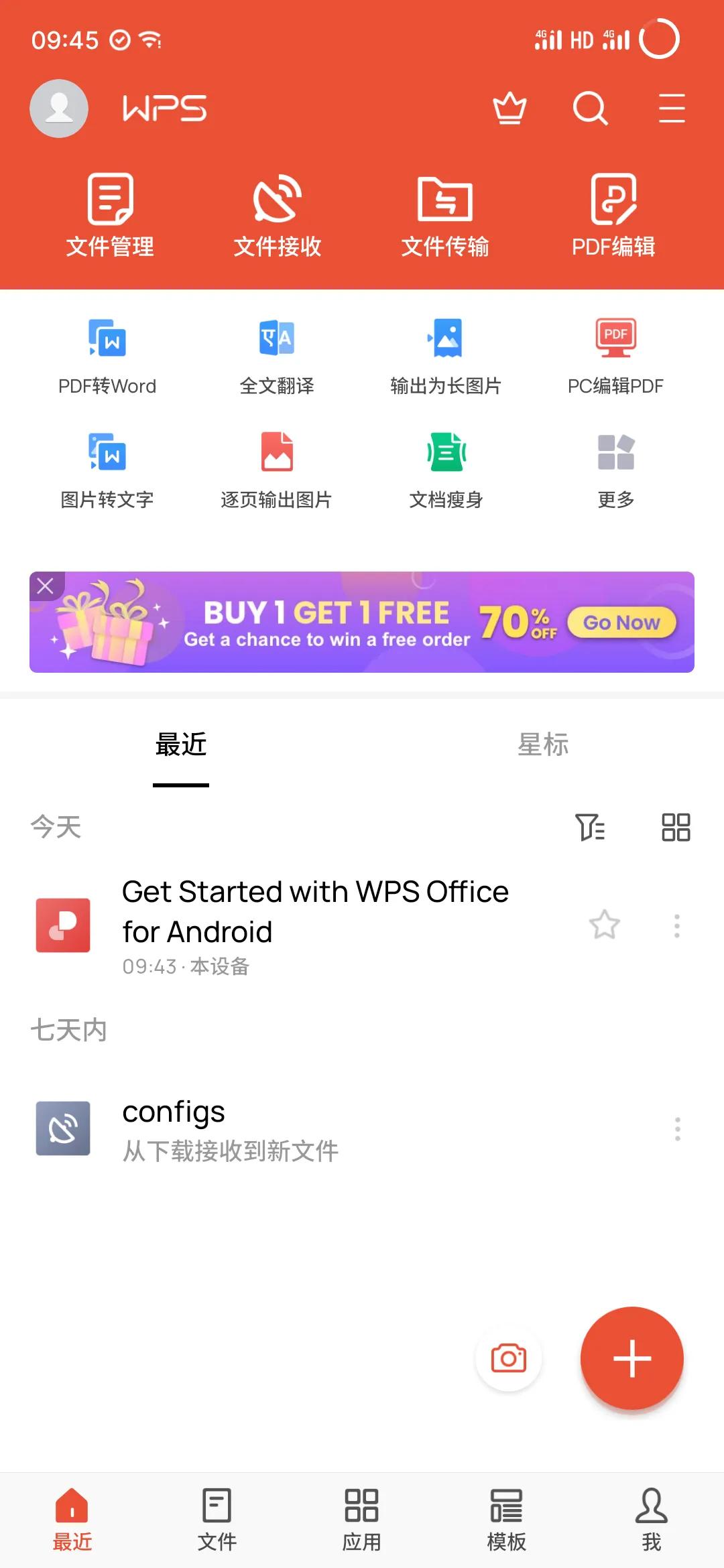The image size is (724, 1568).
Task: Open the camera scanner
Action: click(x=507, y=1358)
